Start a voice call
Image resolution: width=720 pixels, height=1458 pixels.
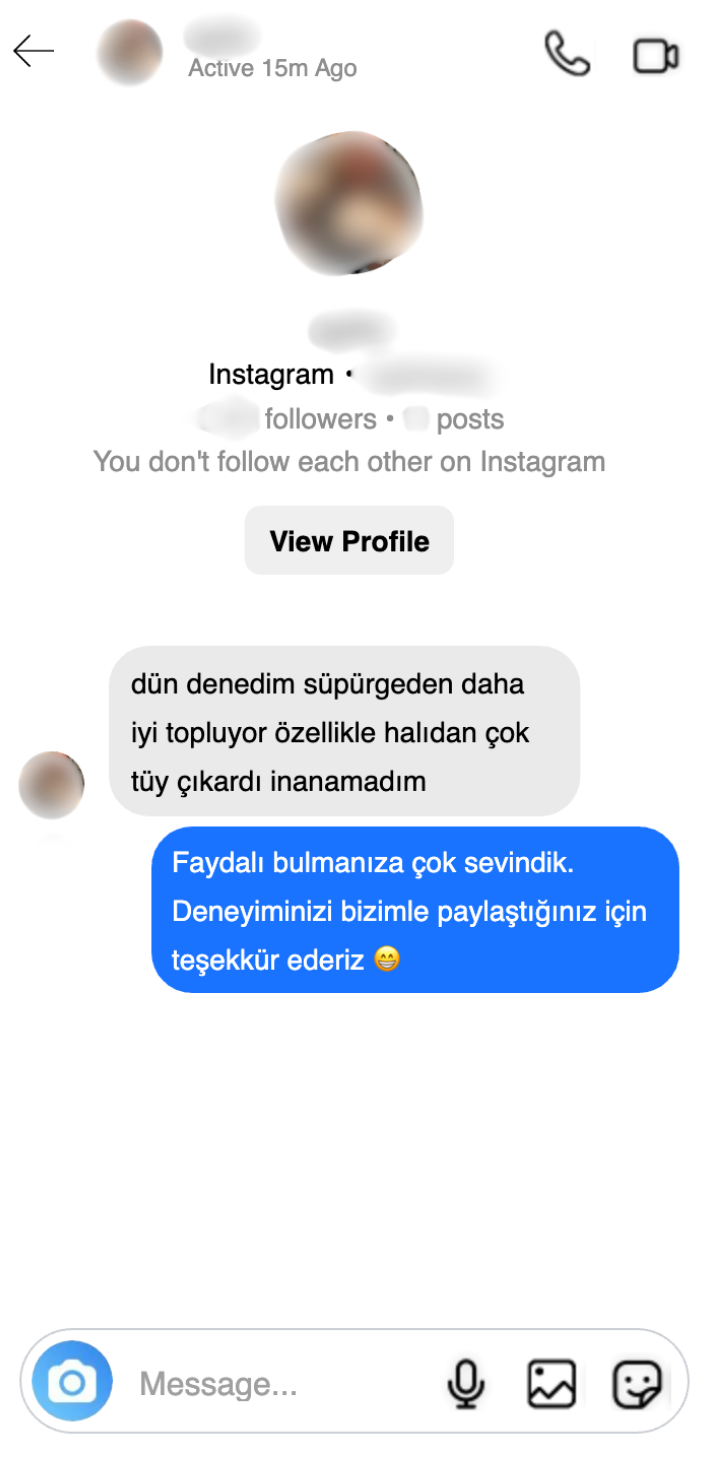(x=567, y=54)
